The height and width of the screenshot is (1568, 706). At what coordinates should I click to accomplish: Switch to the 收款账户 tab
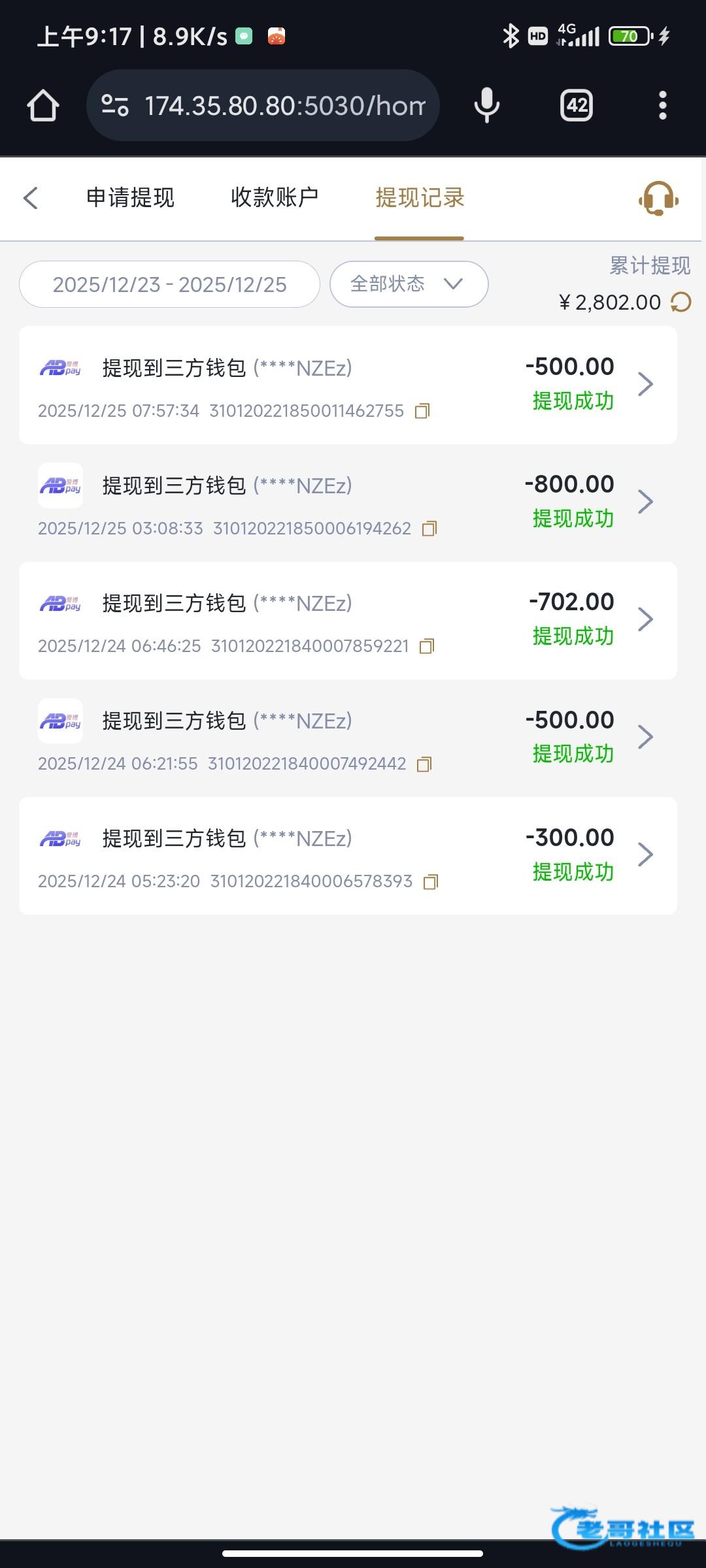coord(275,198)
